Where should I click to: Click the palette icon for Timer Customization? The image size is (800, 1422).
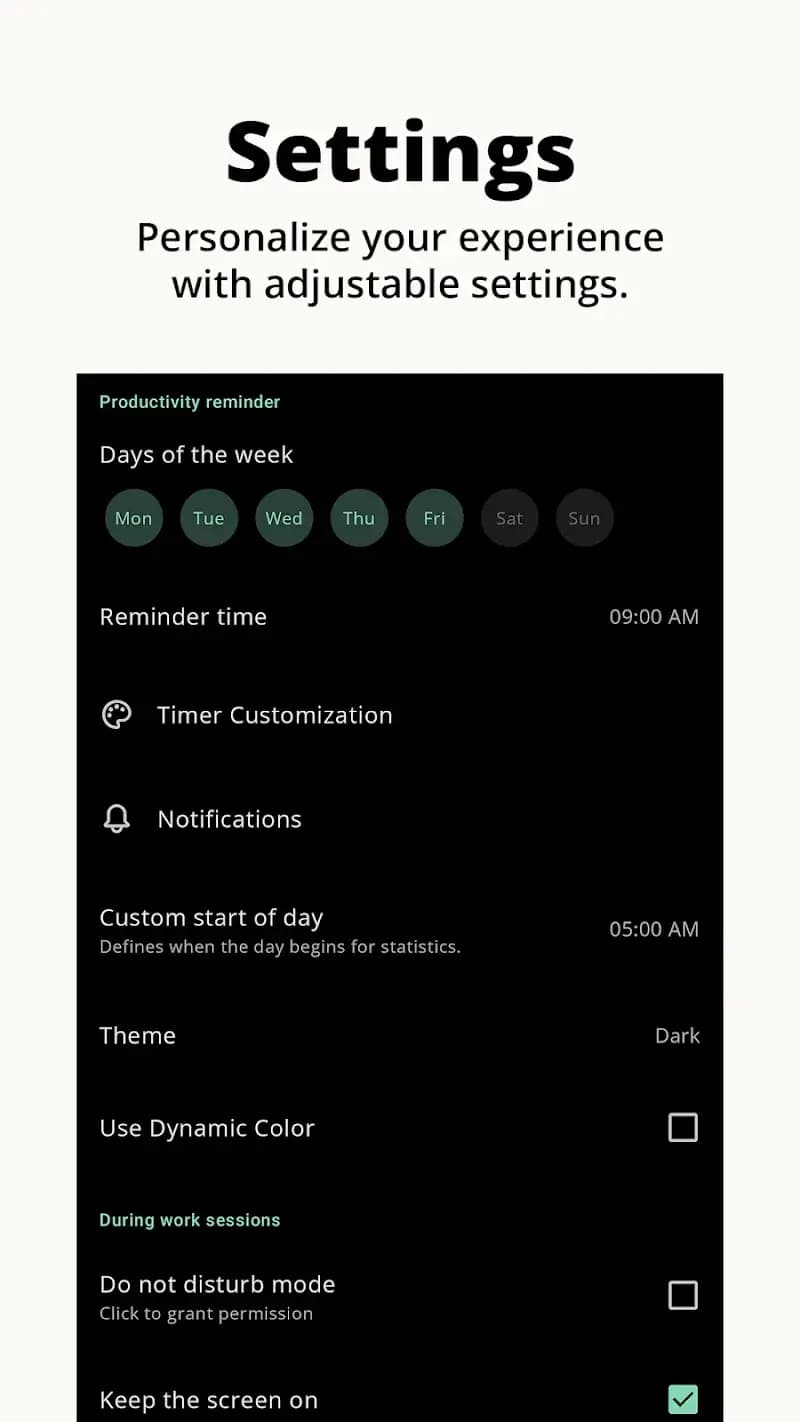[x=117, y=714]
